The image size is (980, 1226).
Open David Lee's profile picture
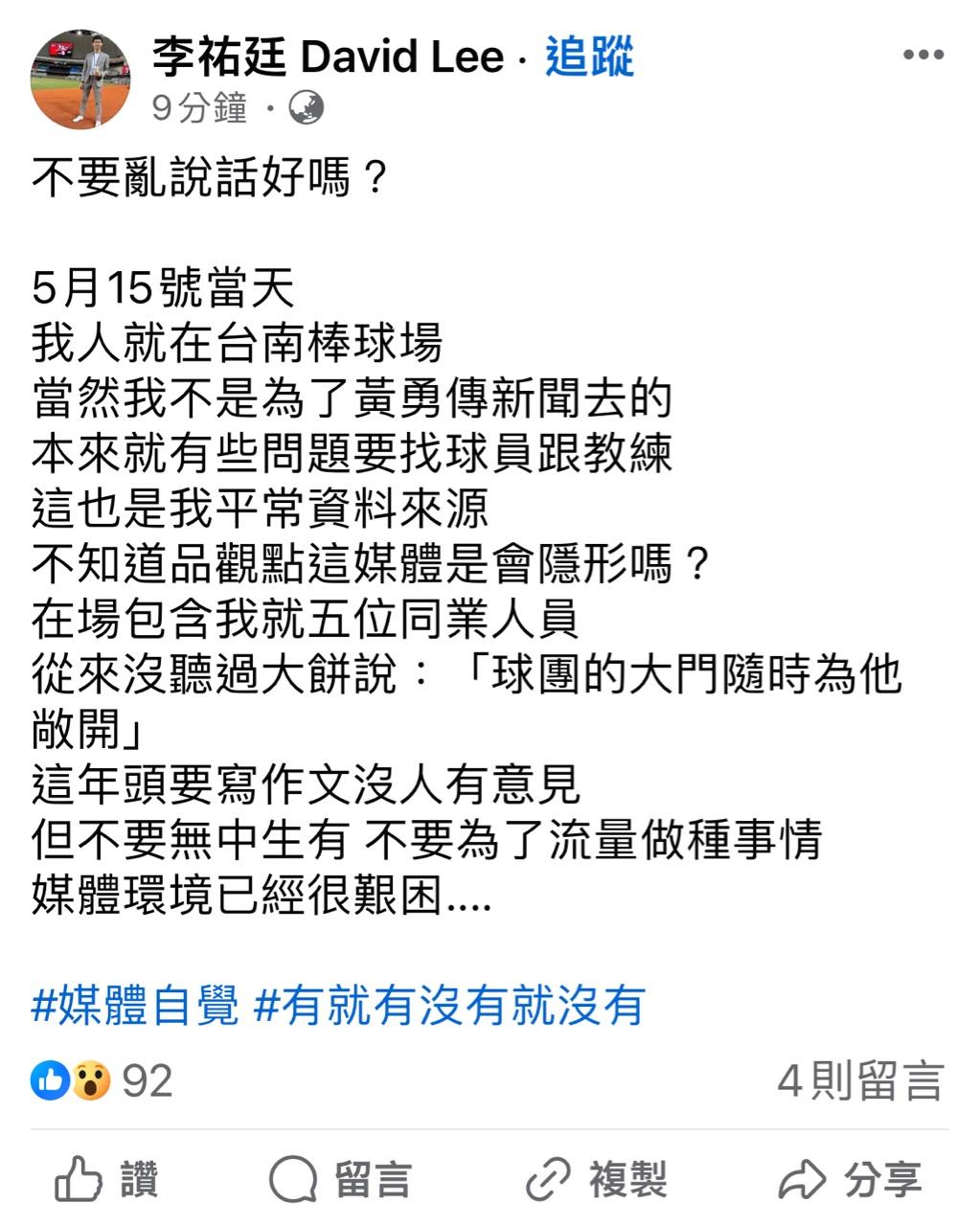[80, 79]
